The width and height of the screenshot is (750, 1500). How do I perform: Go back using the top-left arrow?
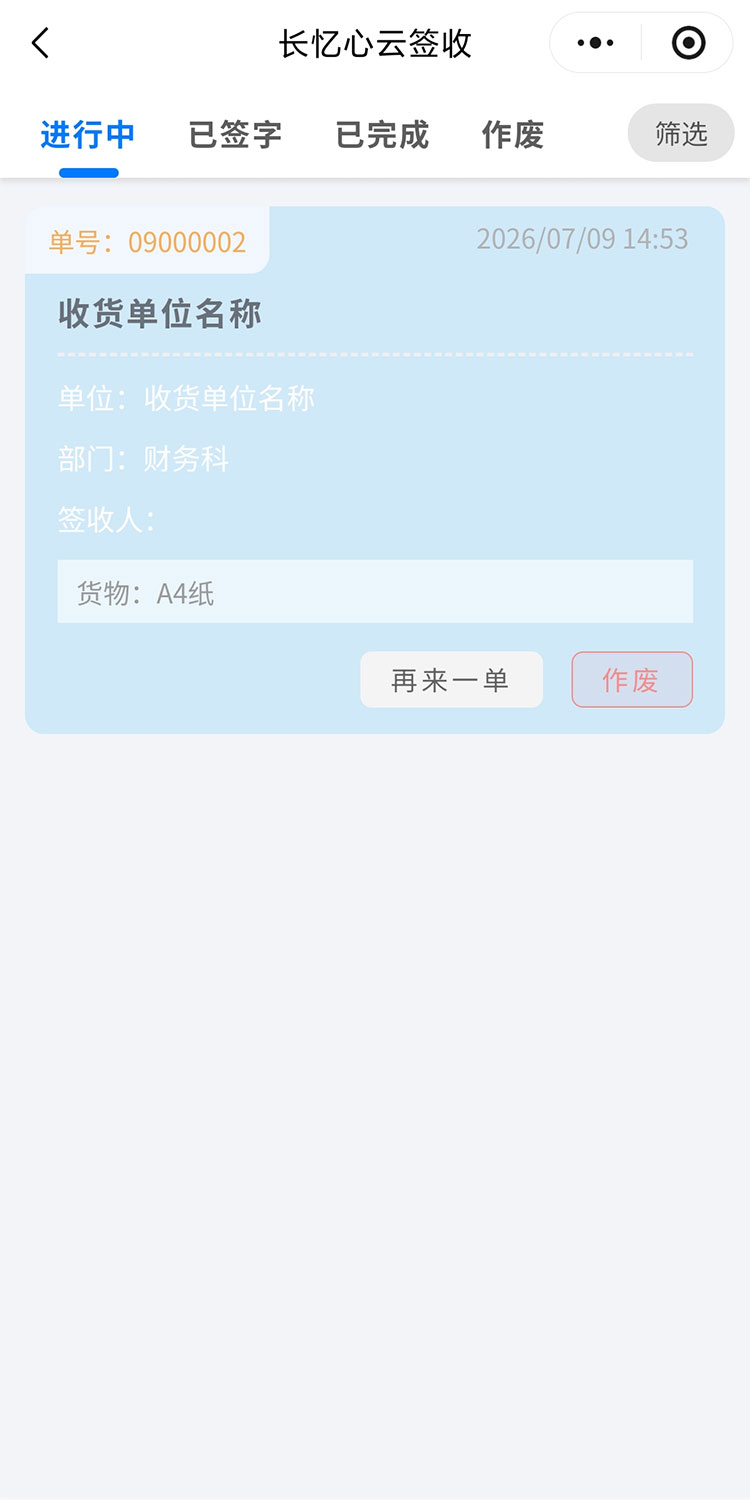coord(40,43)
